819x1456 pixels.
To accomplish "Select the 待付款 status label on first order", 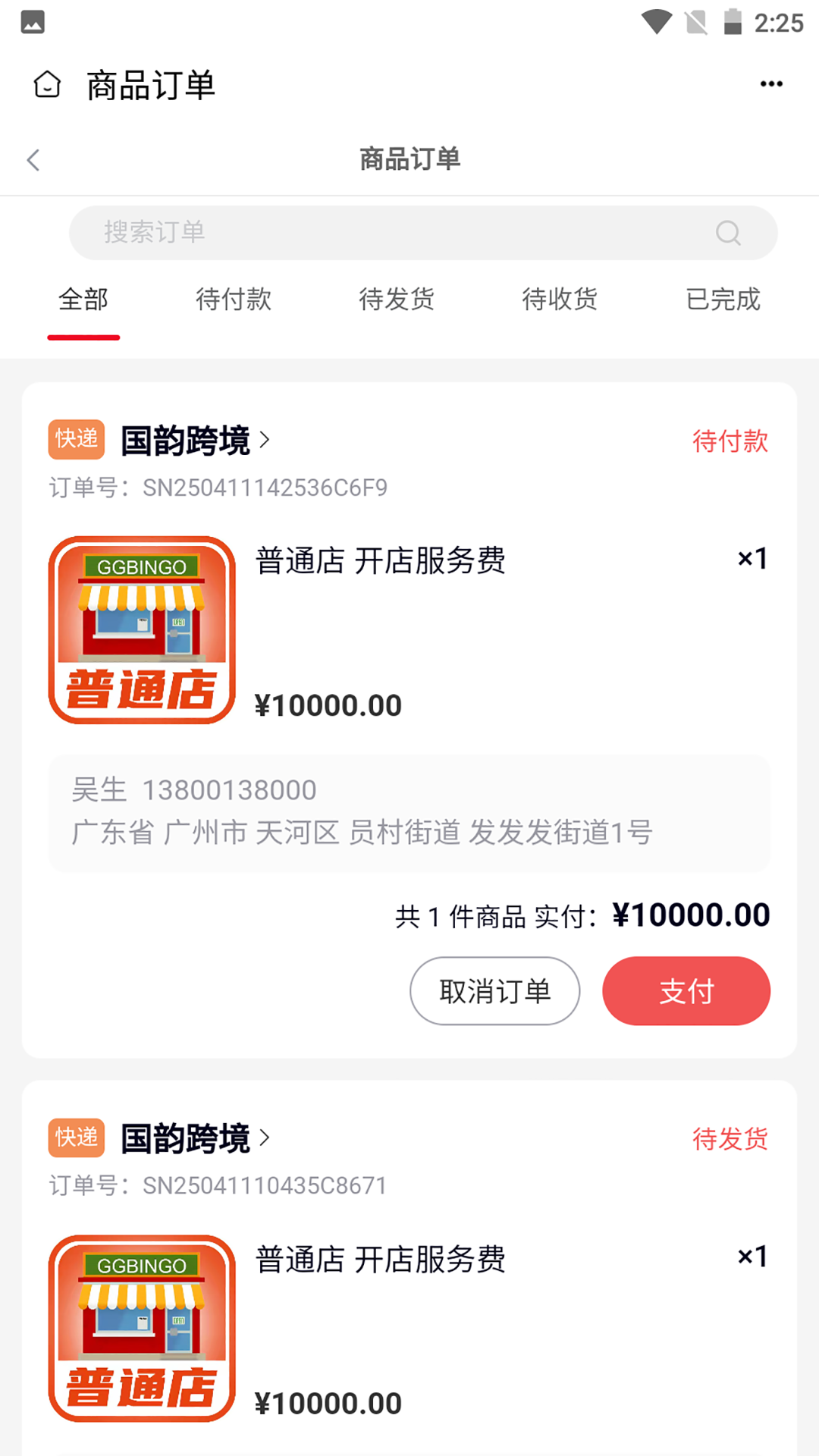I will click(x=730, y=440).
